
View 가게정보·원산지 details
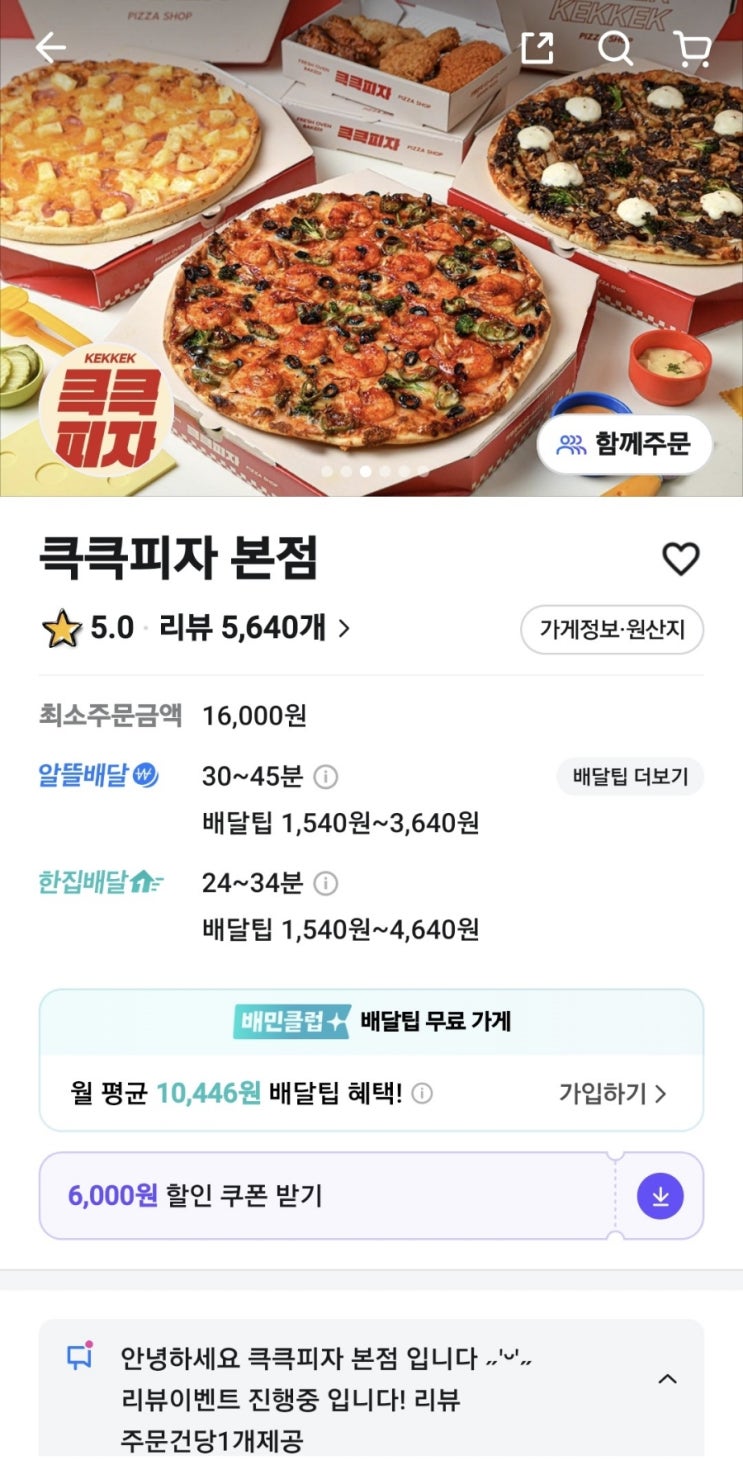(x=612, y=630)
